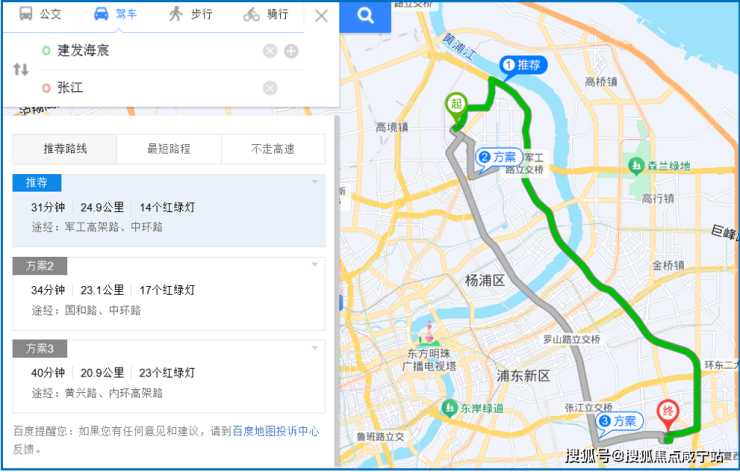Open the 百度地图投诉中心 link
Screen dimensions: 740x472
coord(276,431)
